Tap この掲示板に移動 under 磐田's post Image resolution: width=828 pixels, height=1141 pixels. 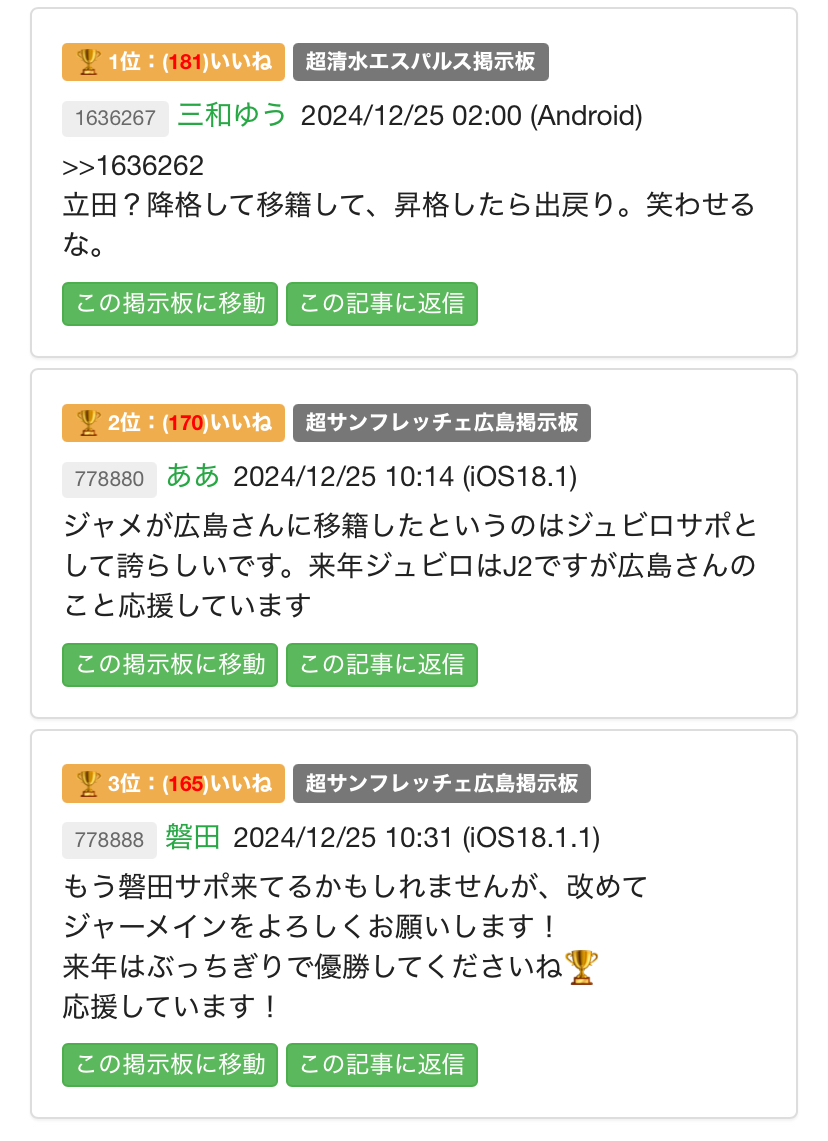pyautogui.click(x=170, y=1064)
